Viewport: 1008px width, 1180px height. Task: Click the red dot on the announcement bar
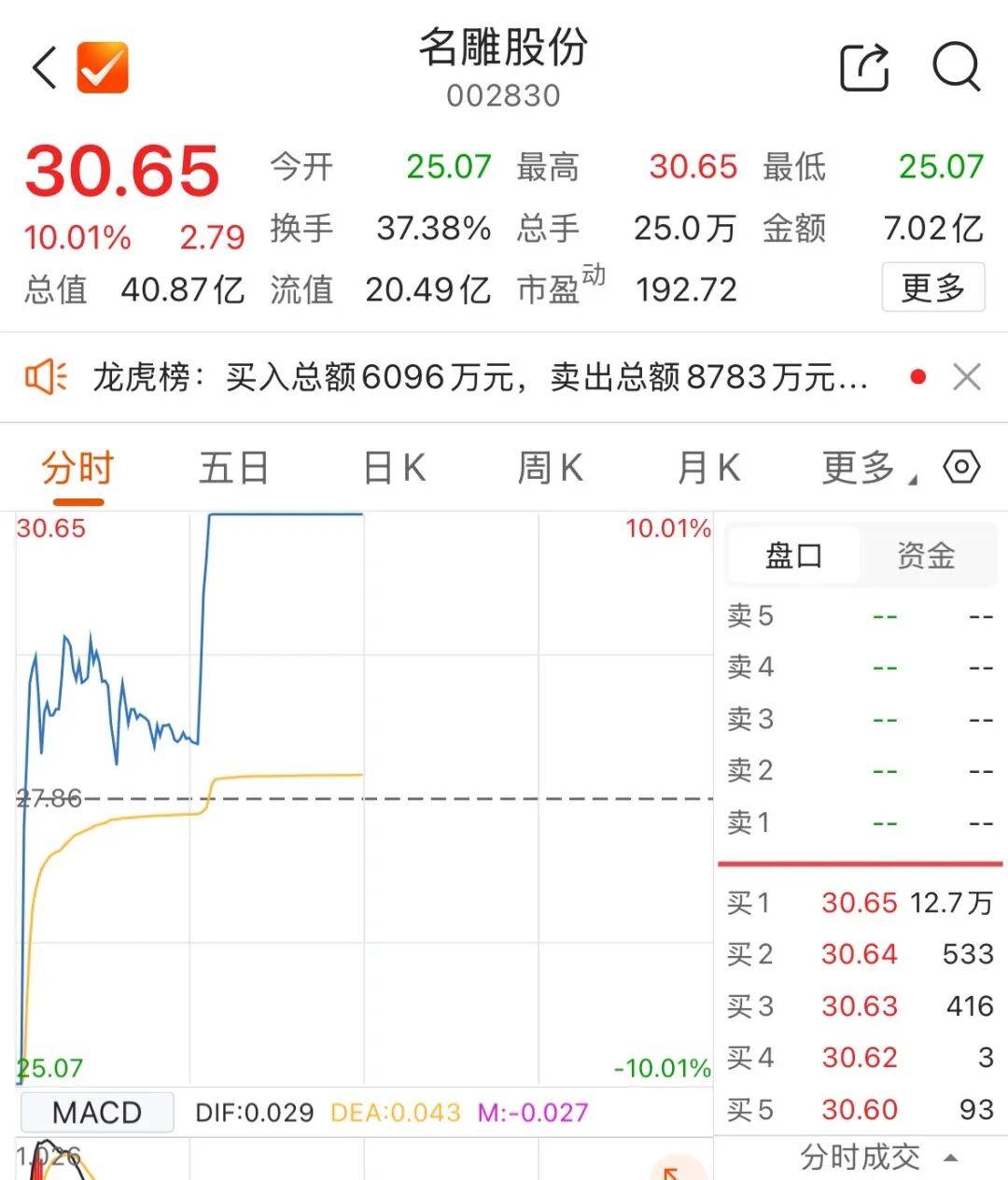(918, 375)
